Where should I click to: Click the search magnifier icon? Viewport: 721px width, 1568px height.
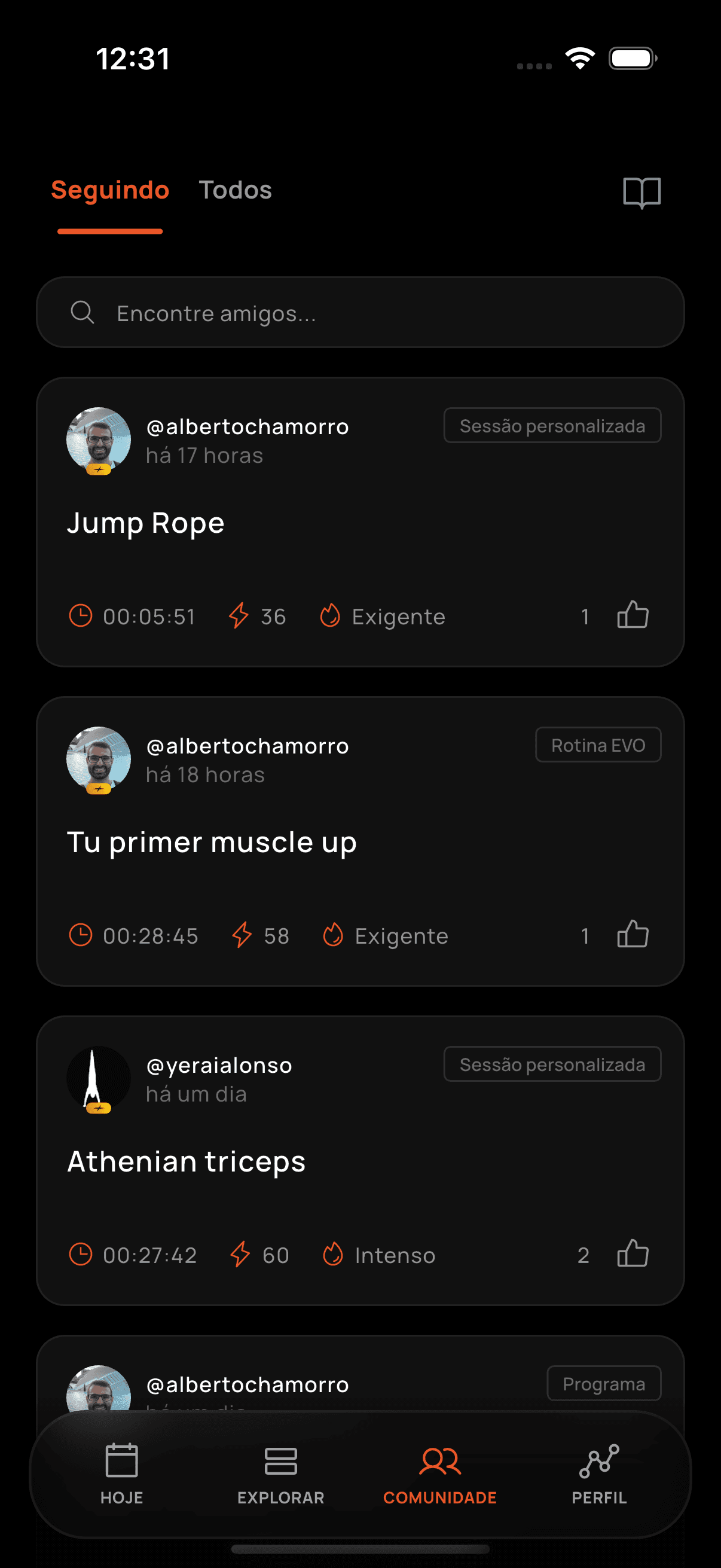(x=83, y=313)
